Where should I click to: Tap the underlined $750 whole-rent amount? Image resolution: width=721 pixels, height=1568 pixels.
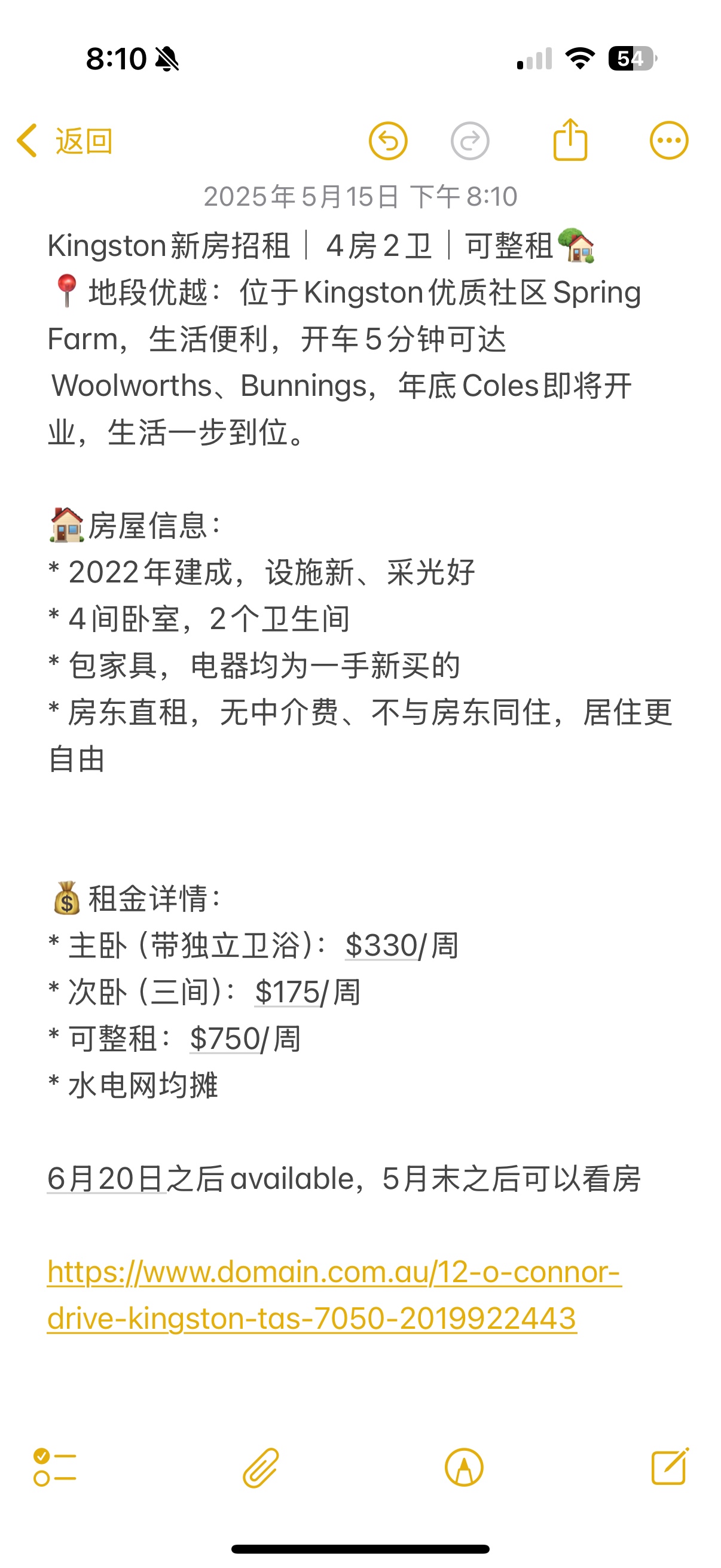point(225,1039)
